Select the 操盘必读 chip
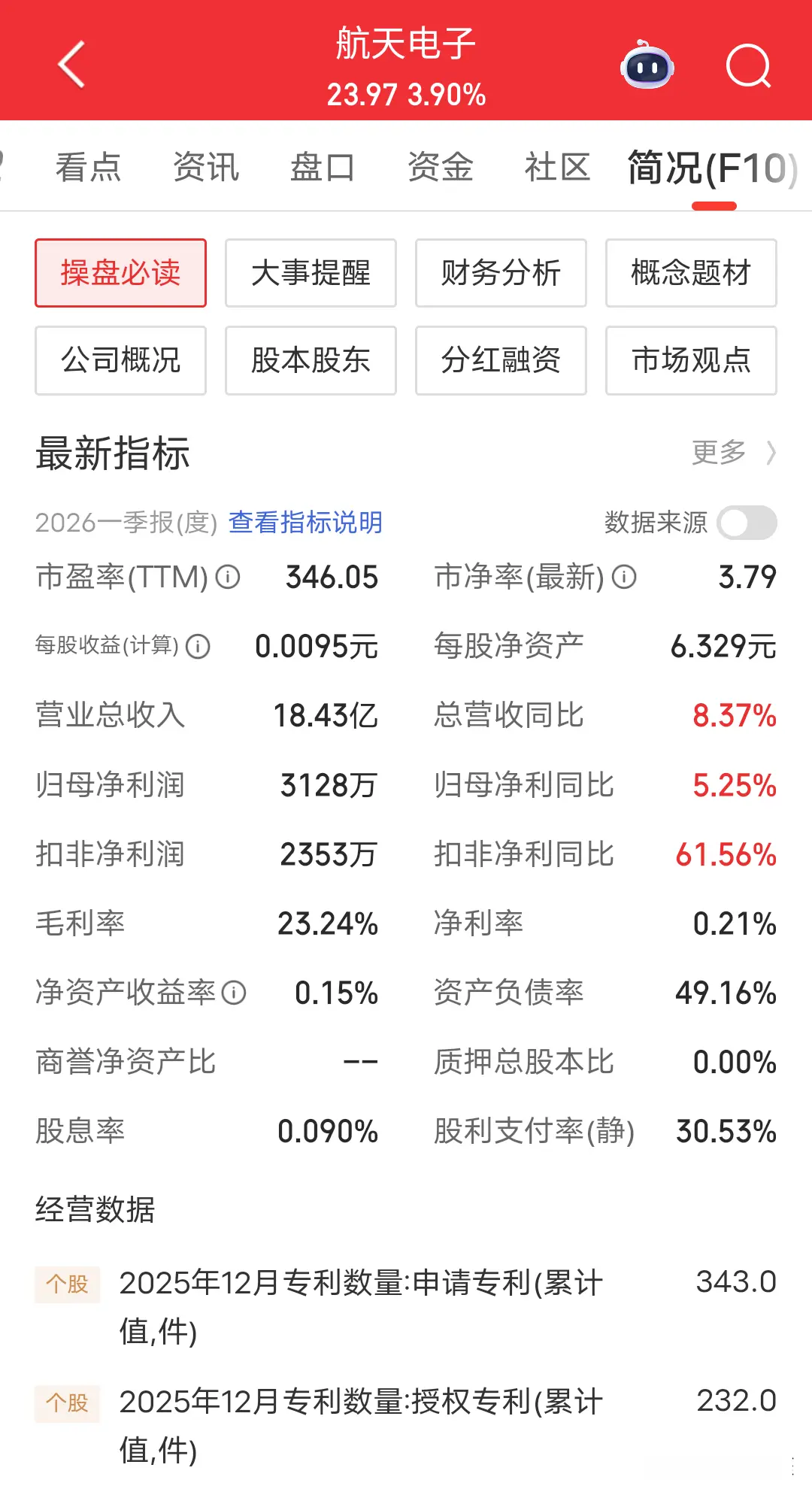This screenshot has width=812, height=1495. pyautogui.click(x=120, y=273)
